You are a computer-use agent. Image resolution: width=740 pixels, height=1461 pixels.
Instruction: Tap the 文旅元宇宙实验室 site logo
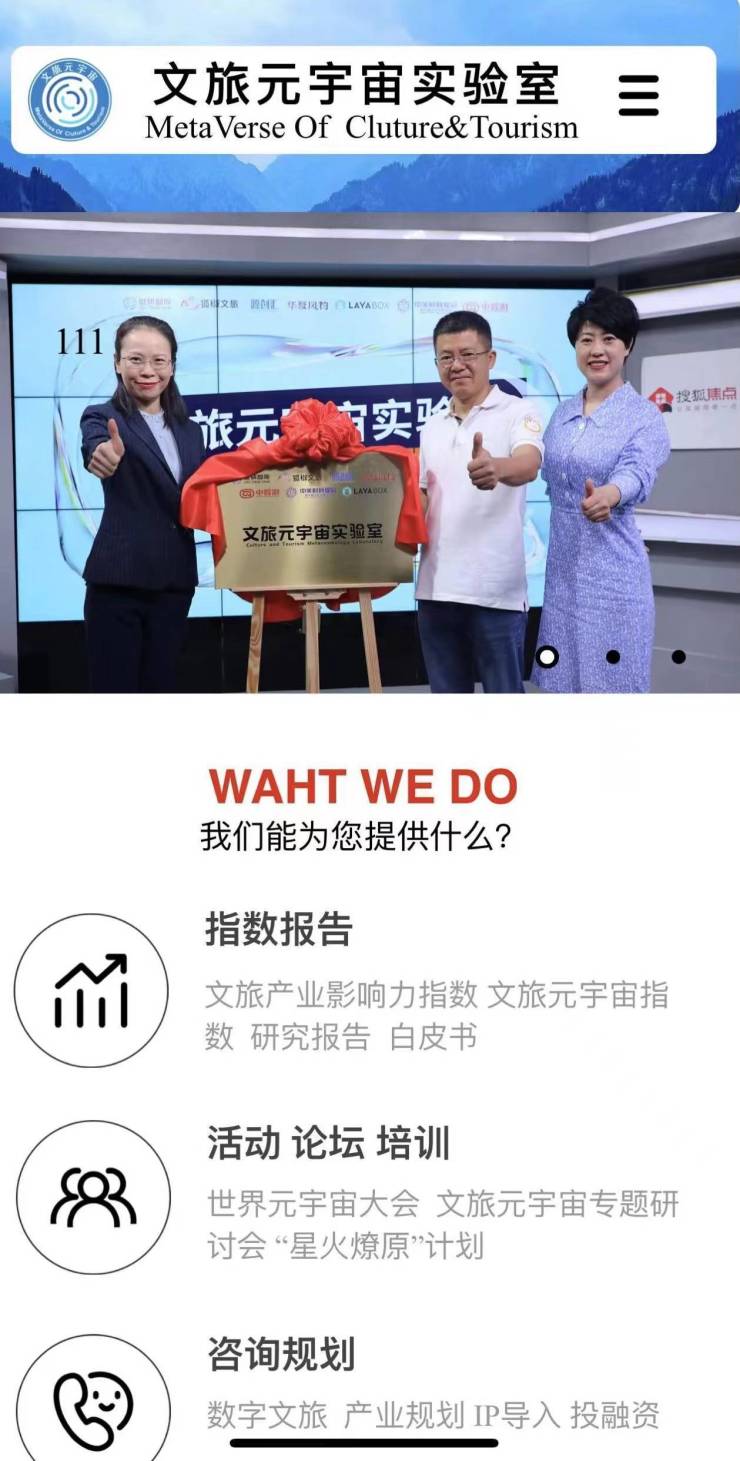[70, 100]
